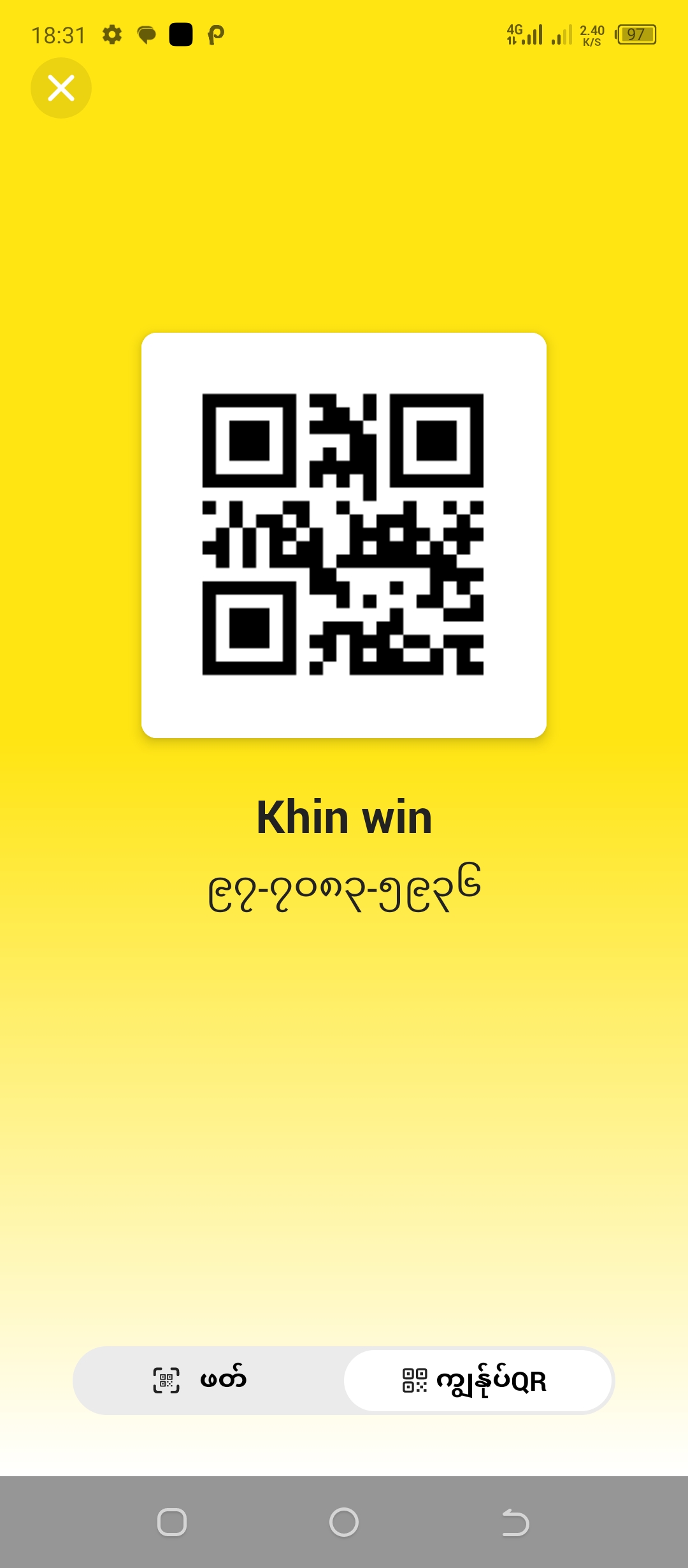This screenshot has width=688, height=1568.
Task: Go back using system navigation
Action: (515, 1523)
